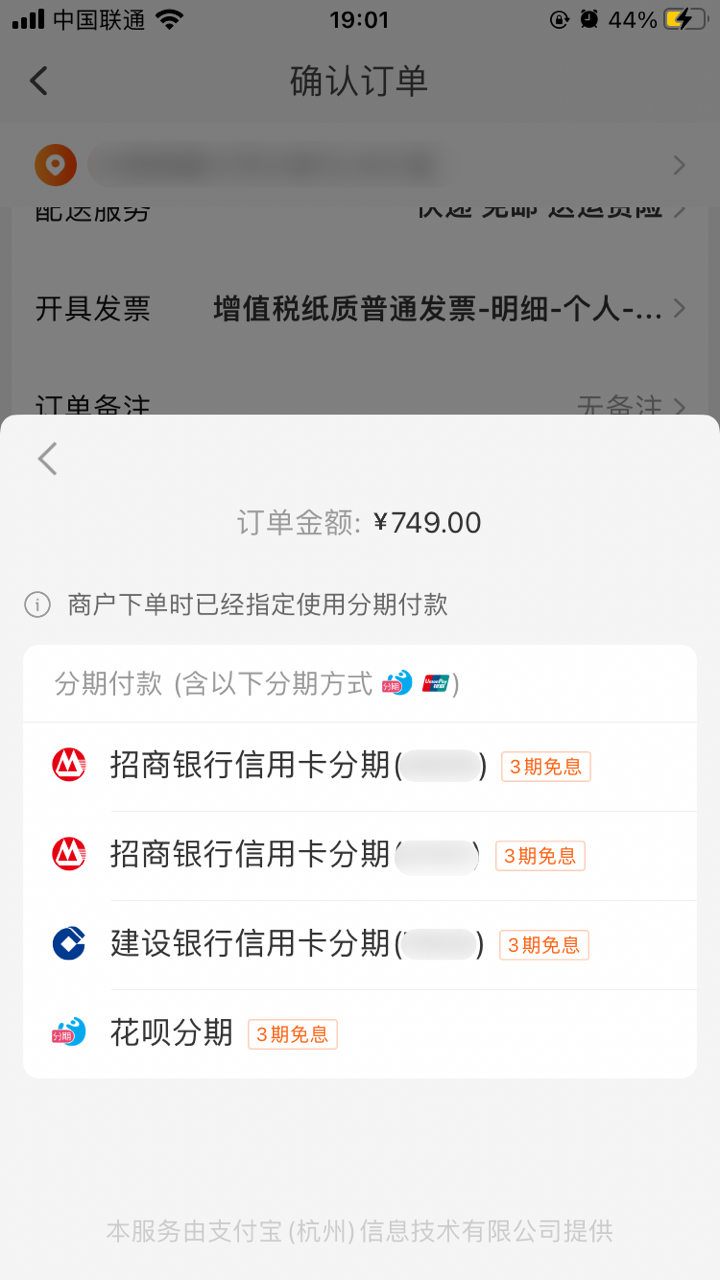Screen dimensions: 720x1280
Task: Select 建设银行信用卡分期 as payment method
Action: pyautogui.click(x=360, y=945)
